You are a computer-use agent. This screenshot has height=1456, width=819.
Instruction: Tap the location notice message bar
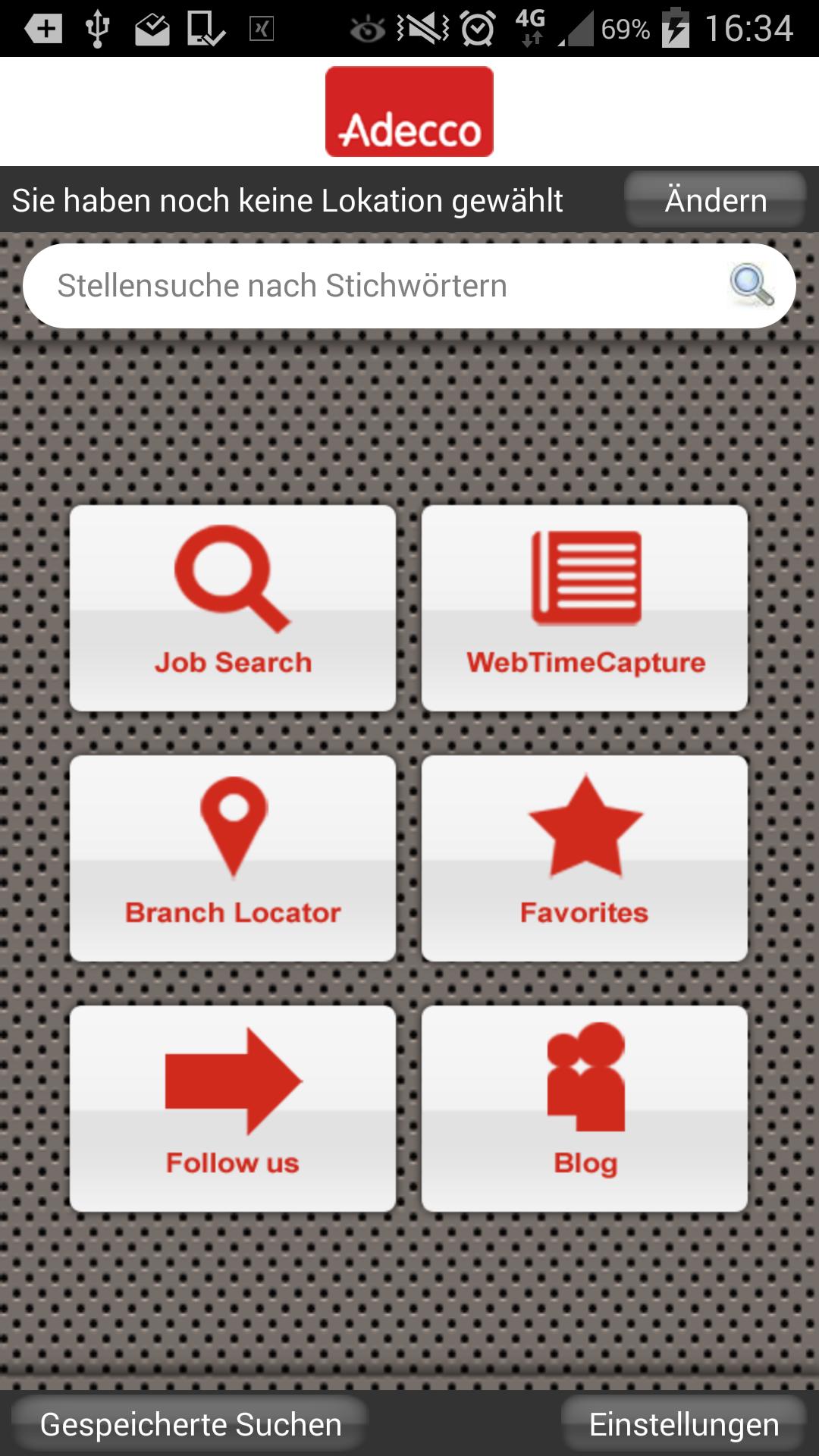point(288,200)
